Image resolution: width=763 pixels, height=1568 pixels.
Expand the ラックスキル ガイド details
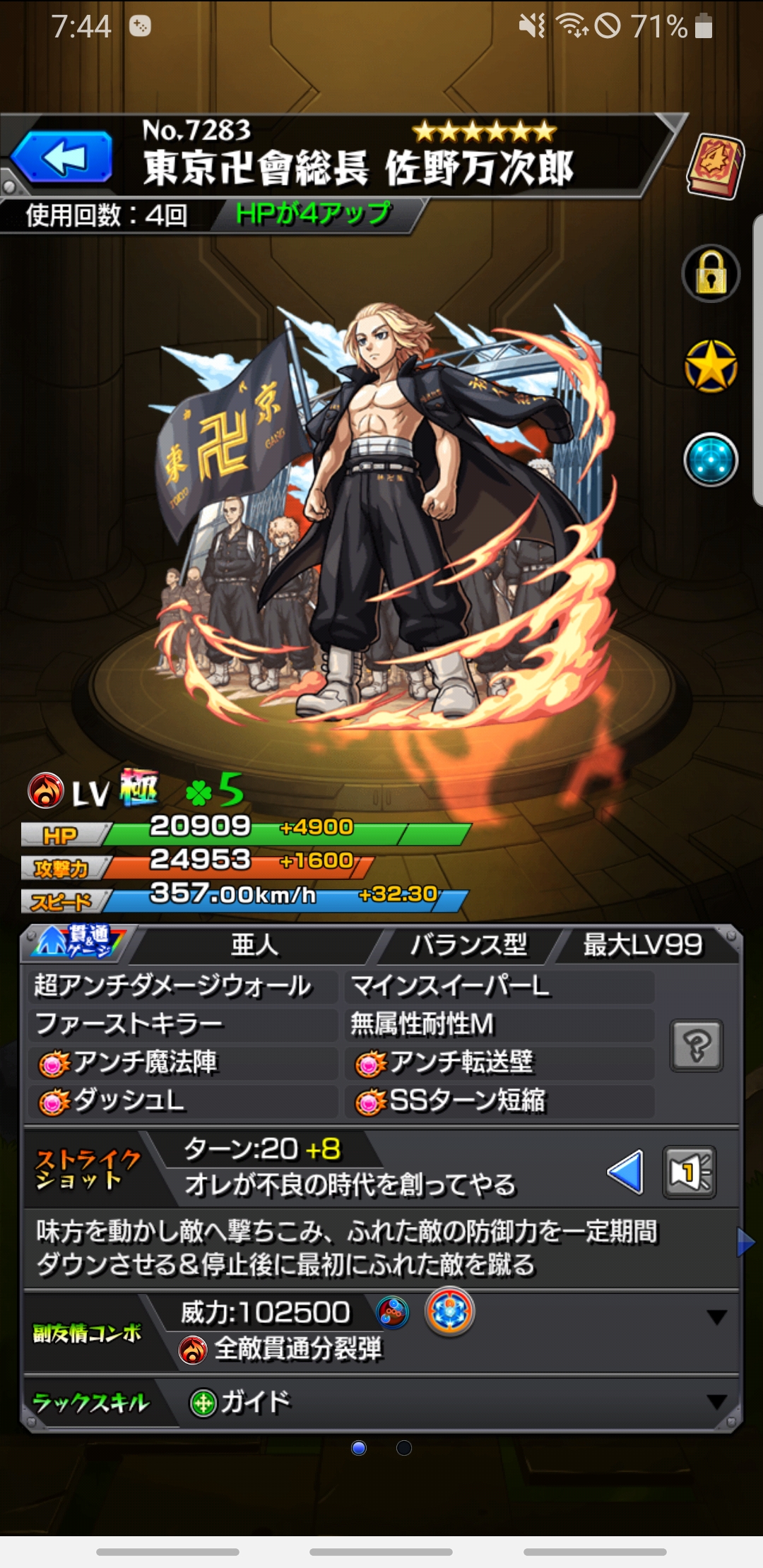pos(716,1401)
